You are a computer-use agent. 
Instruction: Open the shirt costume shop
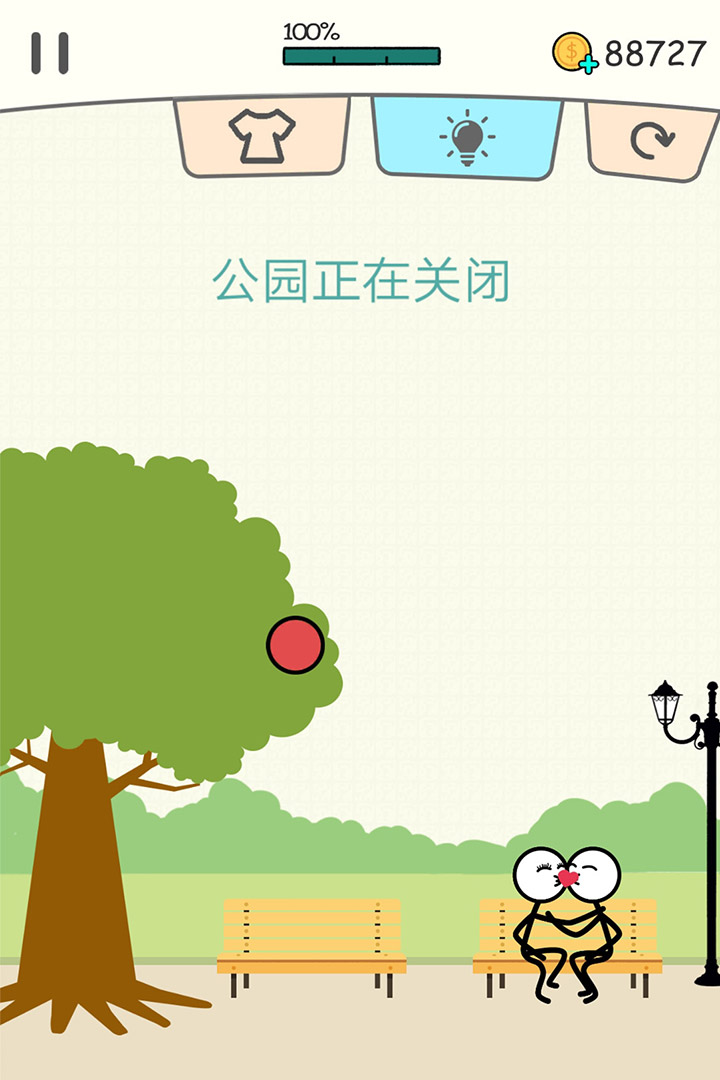click(262, 136)
